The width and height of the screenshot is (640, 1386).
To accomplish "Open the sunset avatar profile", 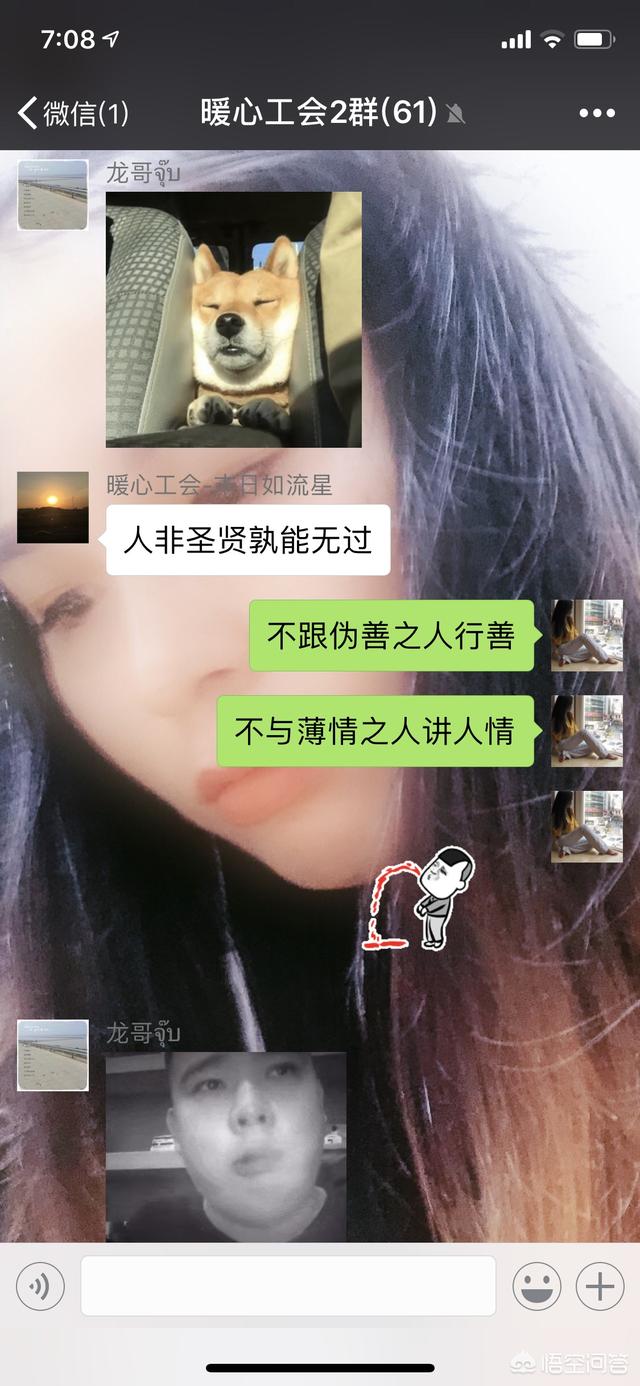I will pyautogui.click(x=53, y=507).
